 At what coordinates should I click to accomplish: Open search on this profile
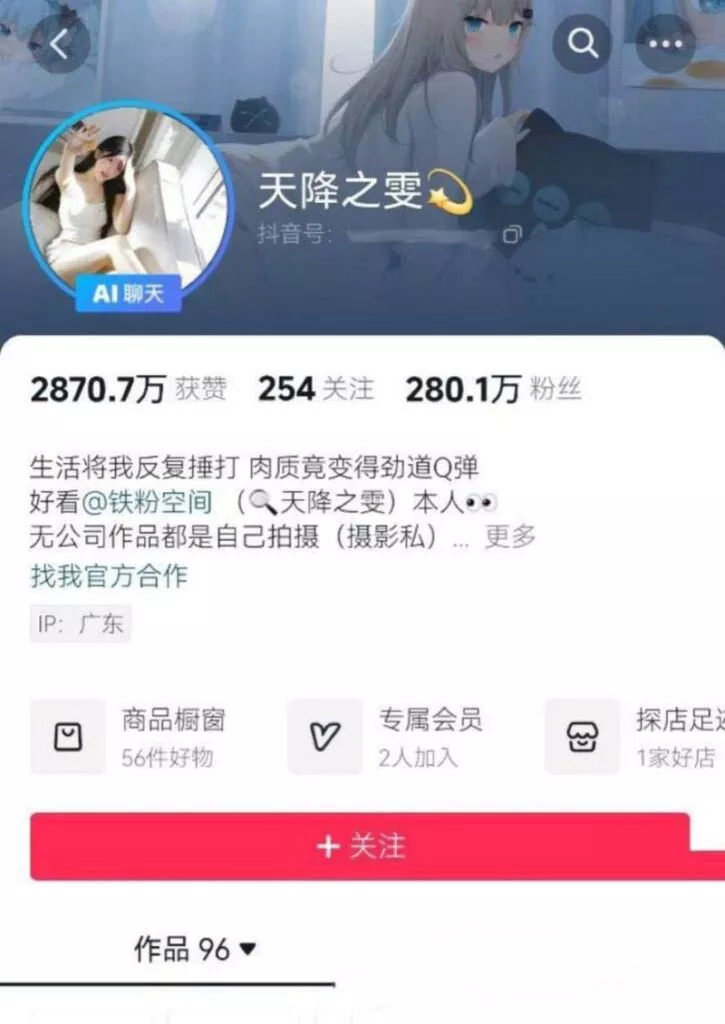click(582, 44)
